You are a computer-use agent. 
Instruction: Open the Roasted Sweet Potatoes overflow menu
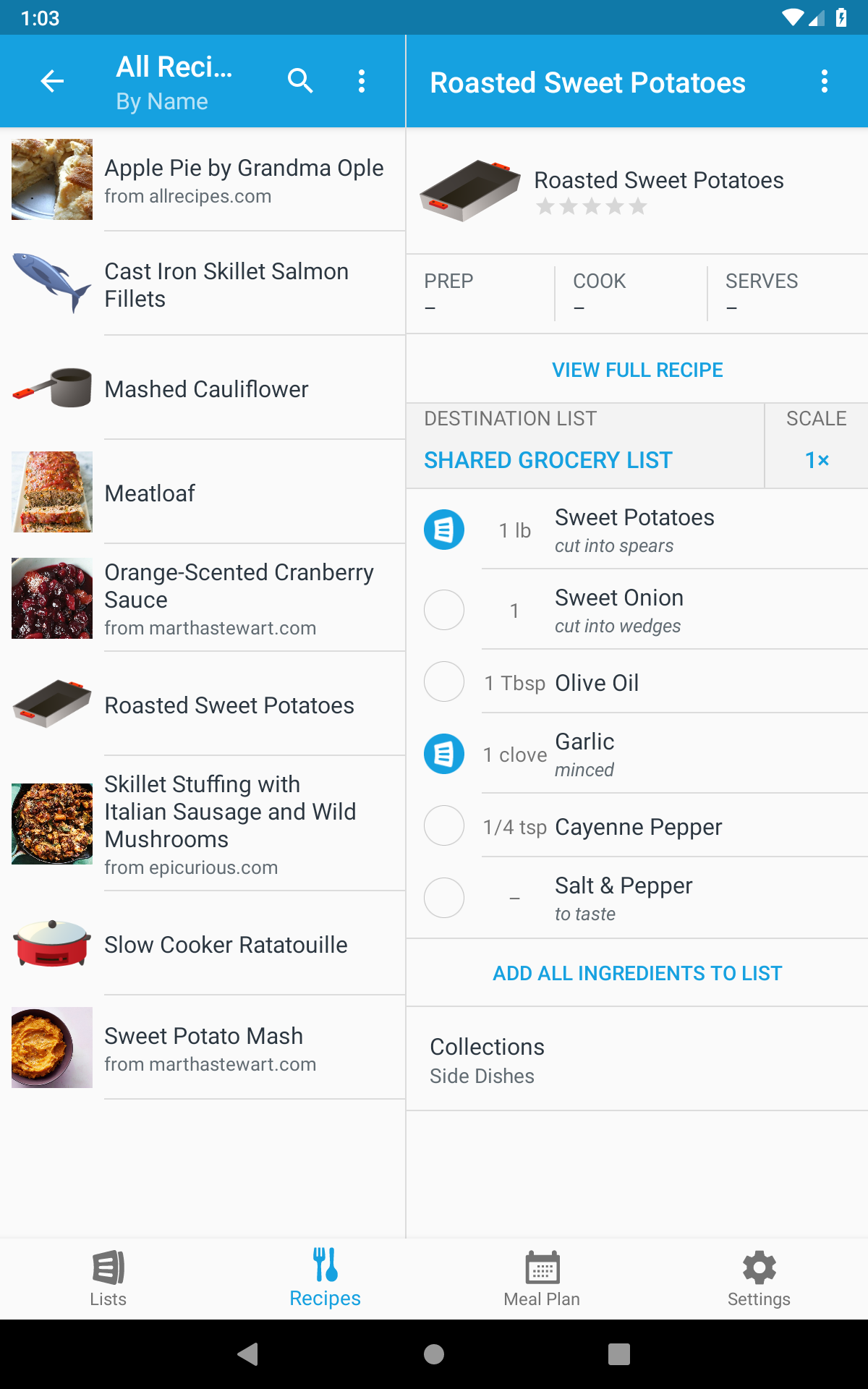click(x=825, y=81)
